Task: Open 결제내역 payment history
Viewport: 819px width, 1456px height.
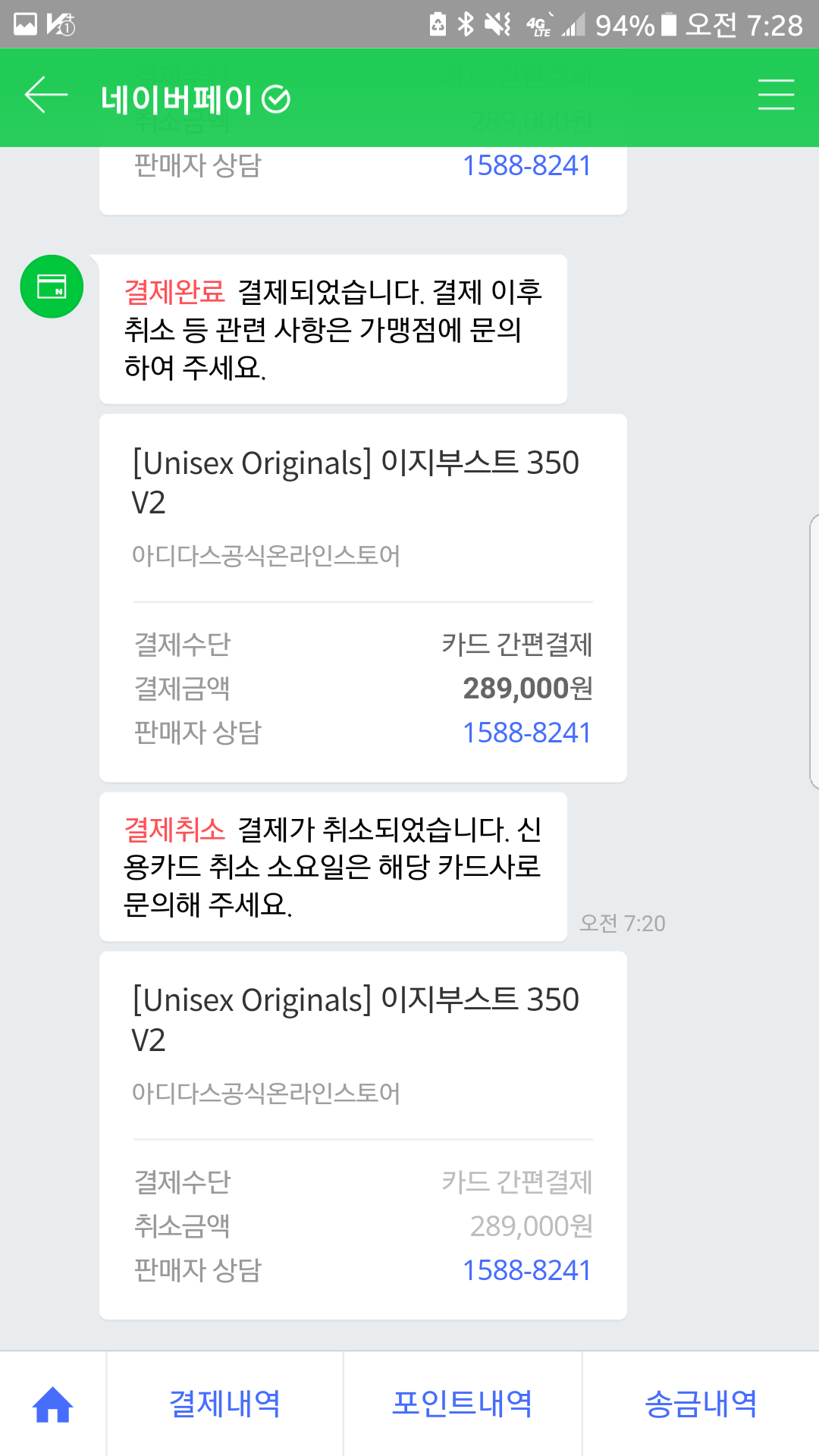Action: 224,1404
